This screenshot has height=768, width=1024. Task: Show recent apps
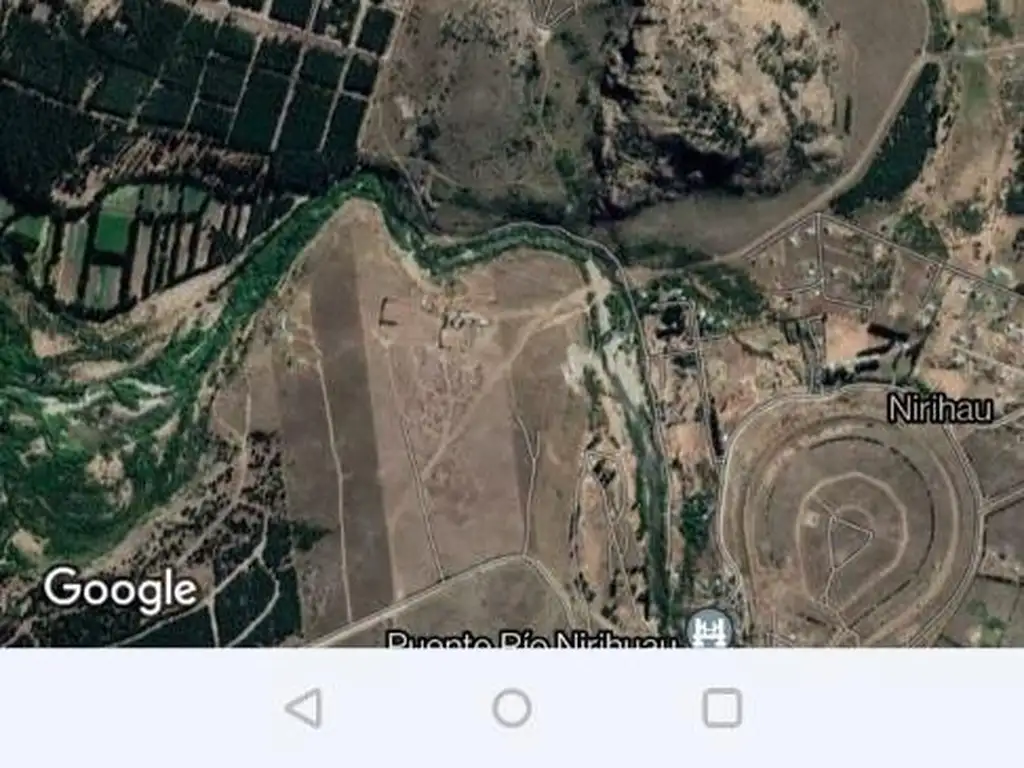722,708
